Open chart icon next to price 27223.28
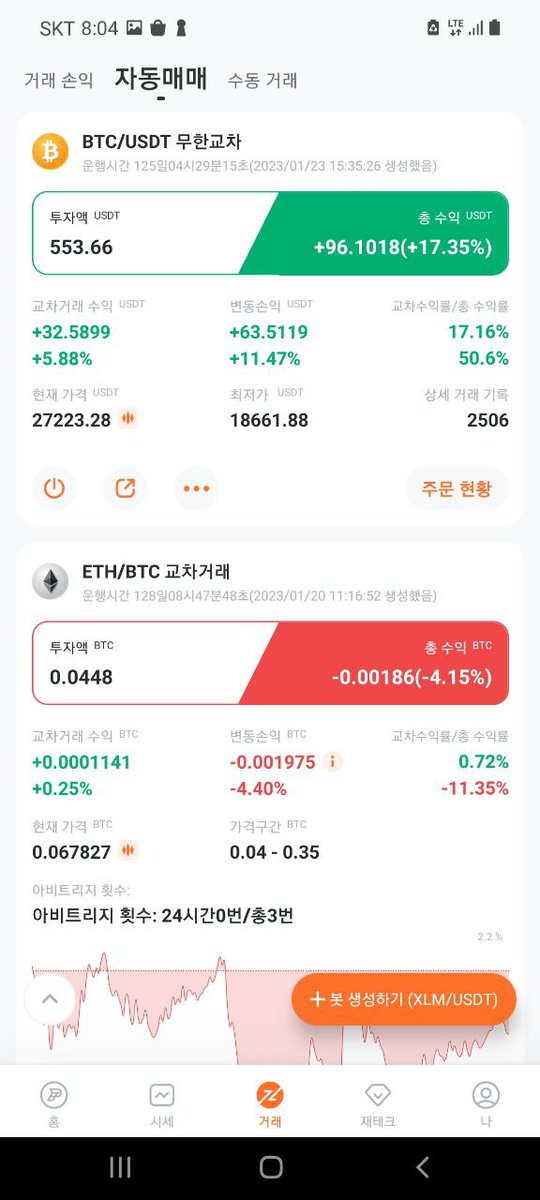The width and height of the screenshot is (540, 1200). click(x=128, y=419)
